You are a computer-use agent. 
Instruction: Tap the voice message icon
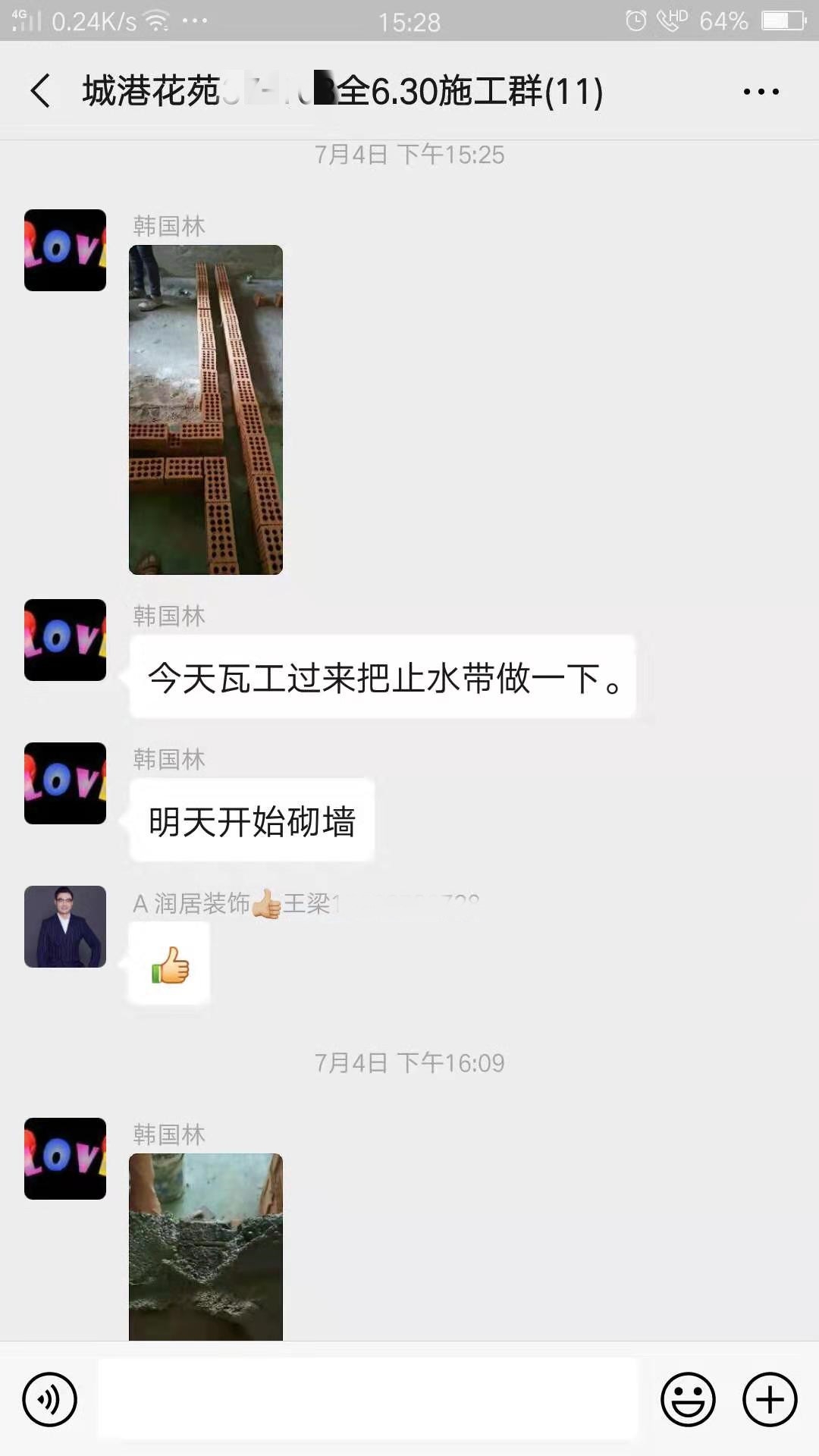pos(49,1400)
